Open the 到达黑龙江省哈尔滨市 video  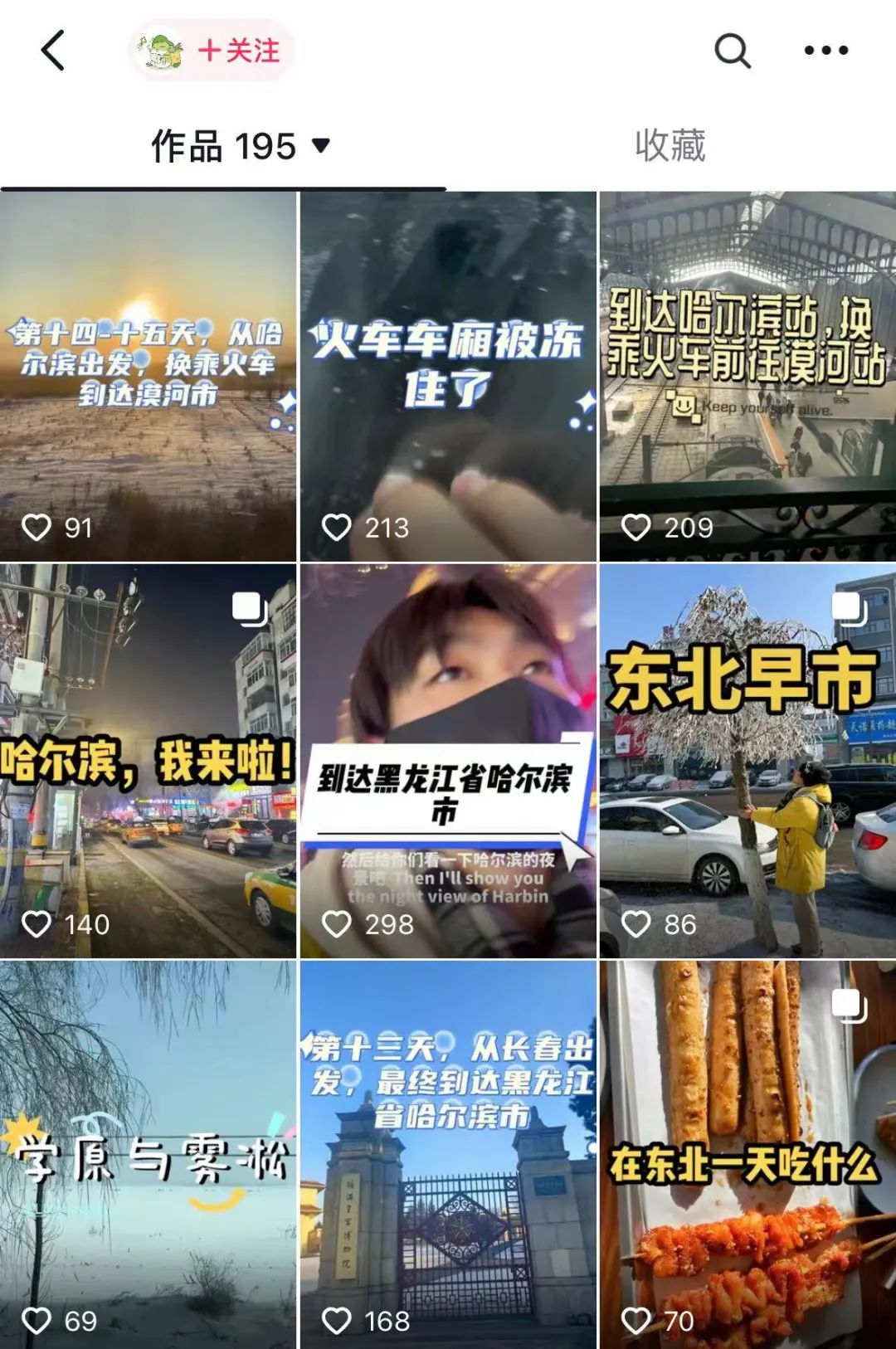[448, 761]
